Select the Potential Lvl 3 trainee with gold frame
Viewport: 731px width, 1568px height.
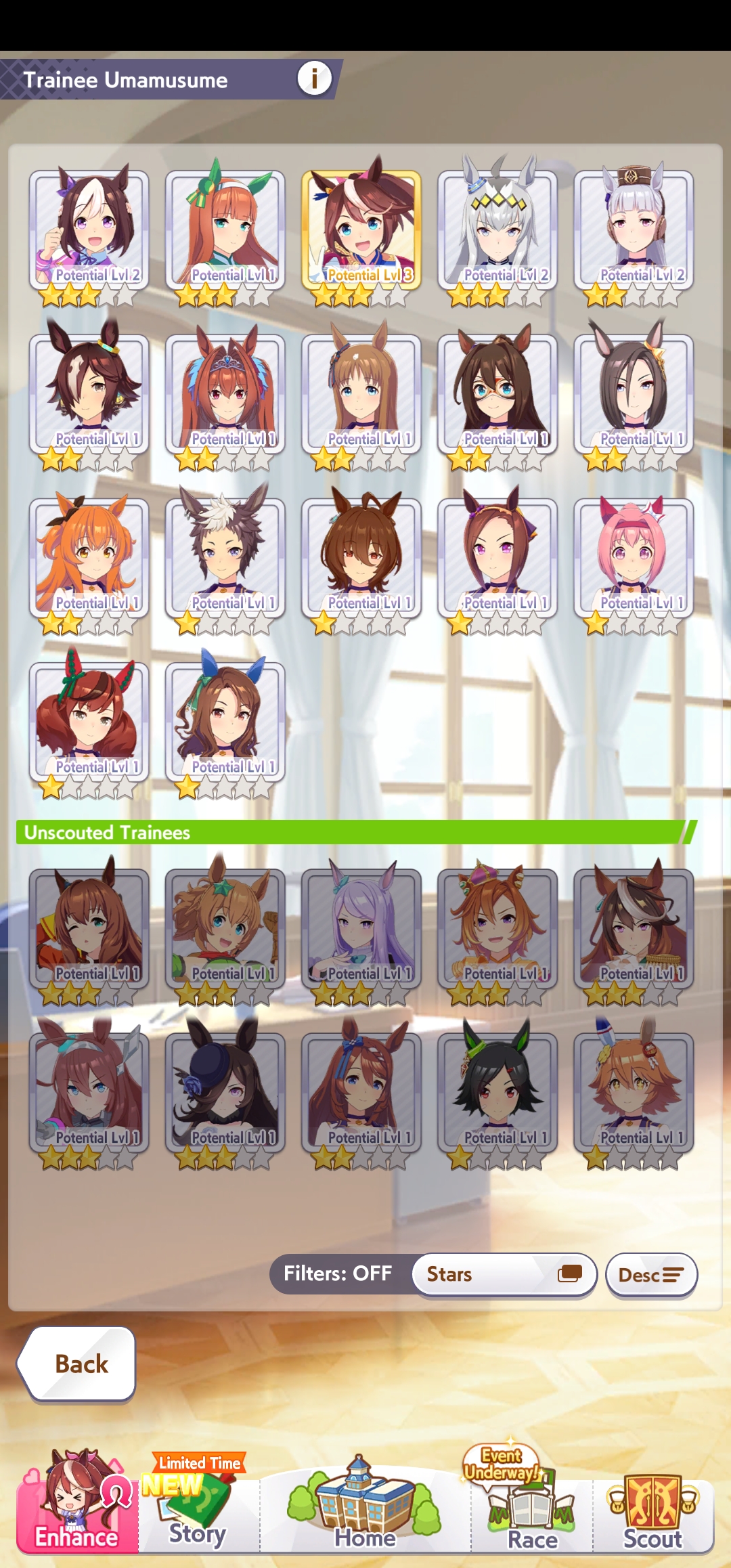coord(361,231)
